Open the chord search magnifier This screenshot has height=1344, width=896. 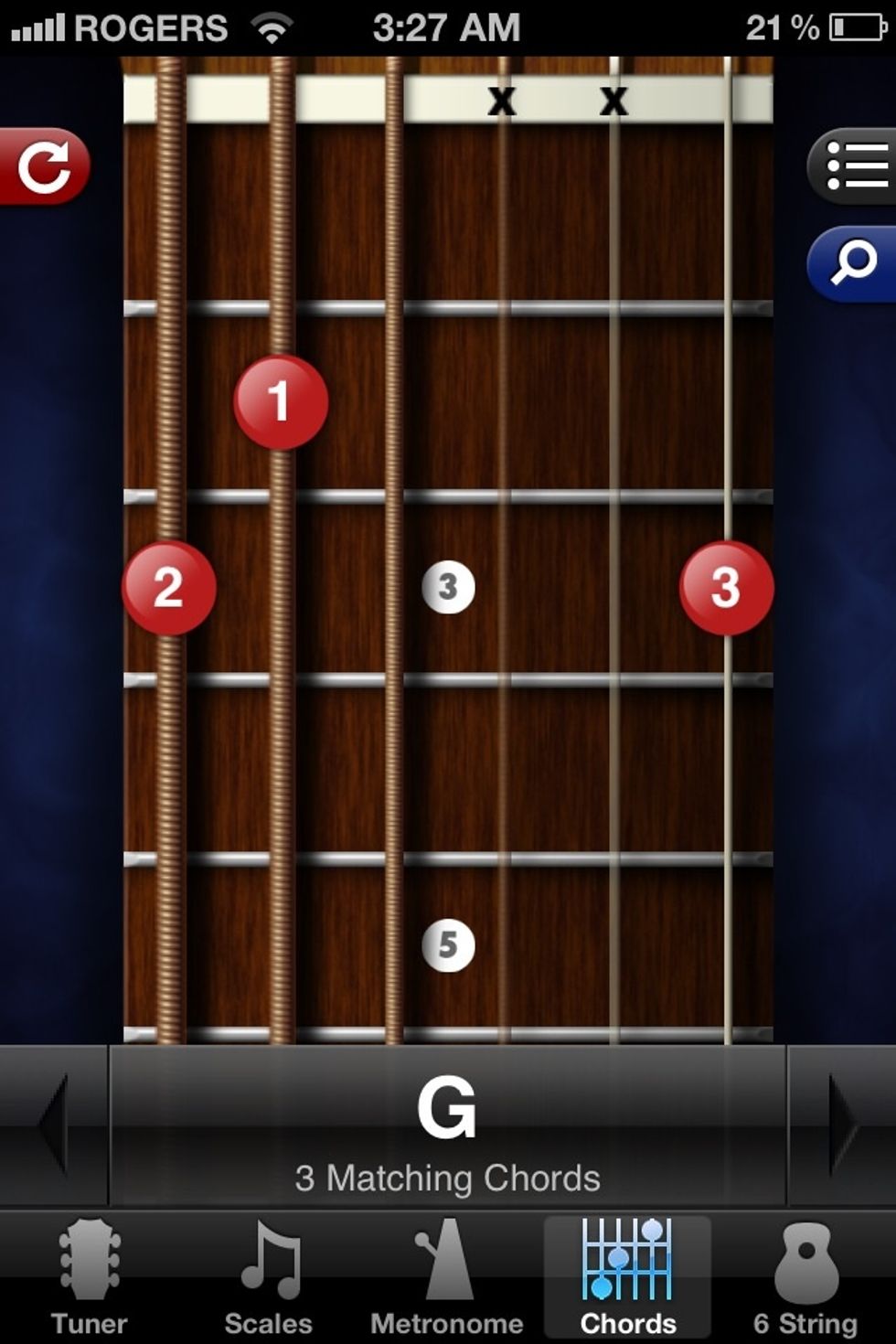pos(852,264)
